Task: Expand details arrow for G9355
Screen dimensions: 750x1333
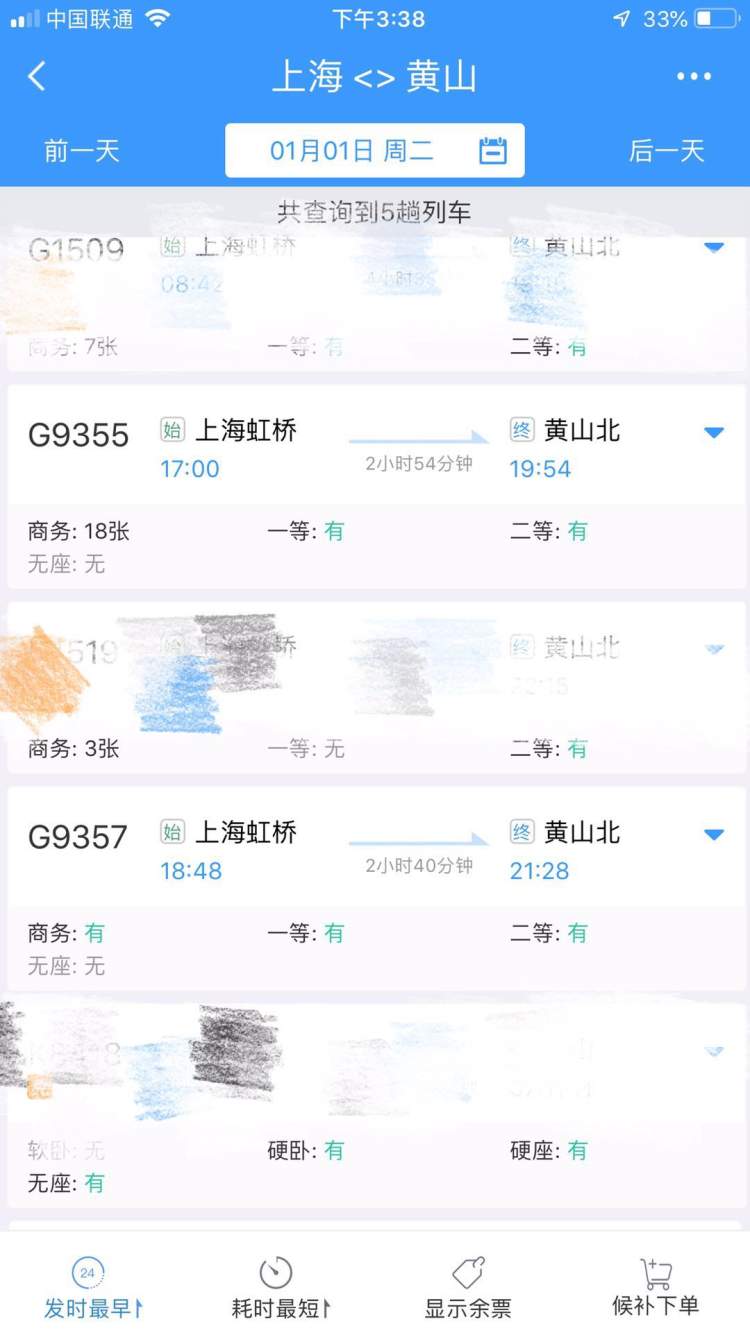Action: click(x=713, y=432)
